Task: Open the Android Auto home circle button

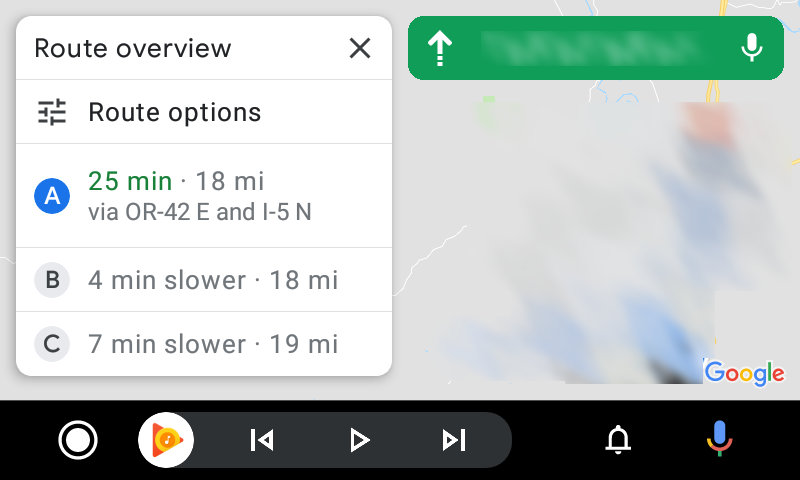Action: click(77, 440)
